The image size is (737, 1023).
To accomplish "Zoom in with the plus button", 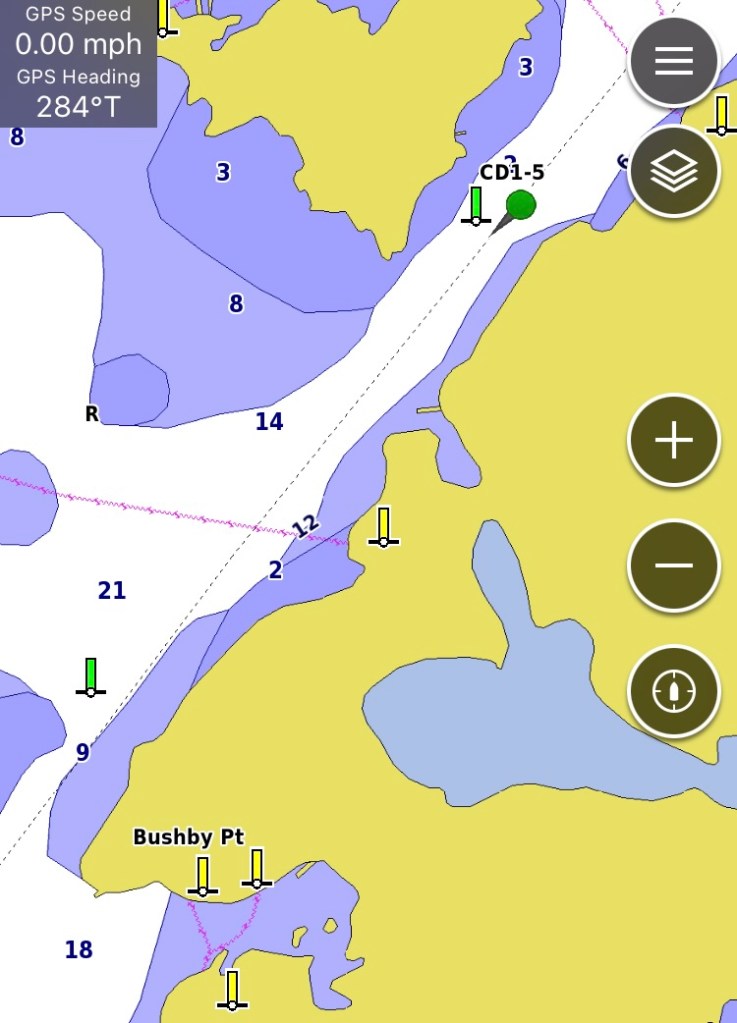I will [x=674, y=441].
